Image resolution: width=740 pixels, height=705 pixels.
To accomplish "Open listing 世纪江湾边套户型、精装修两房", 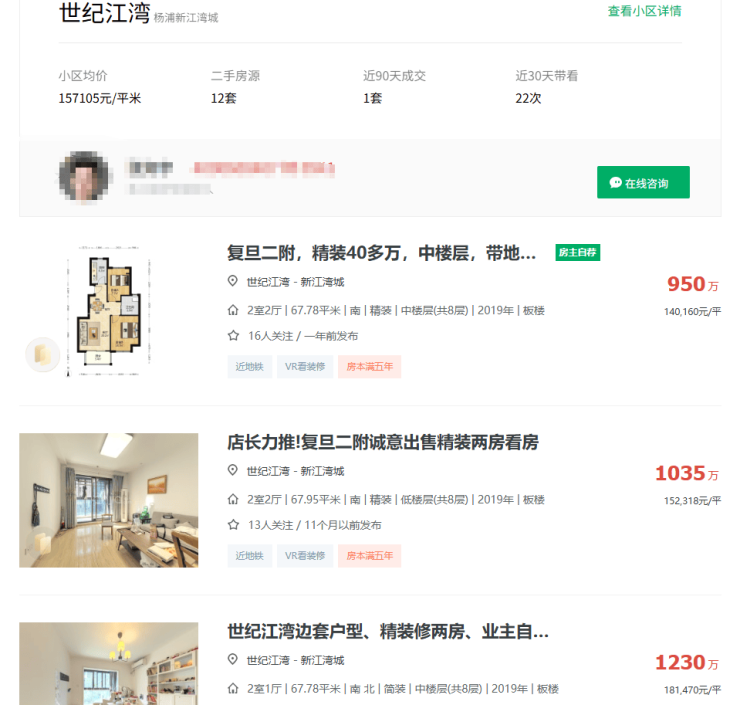I will [x=388, y=632].
